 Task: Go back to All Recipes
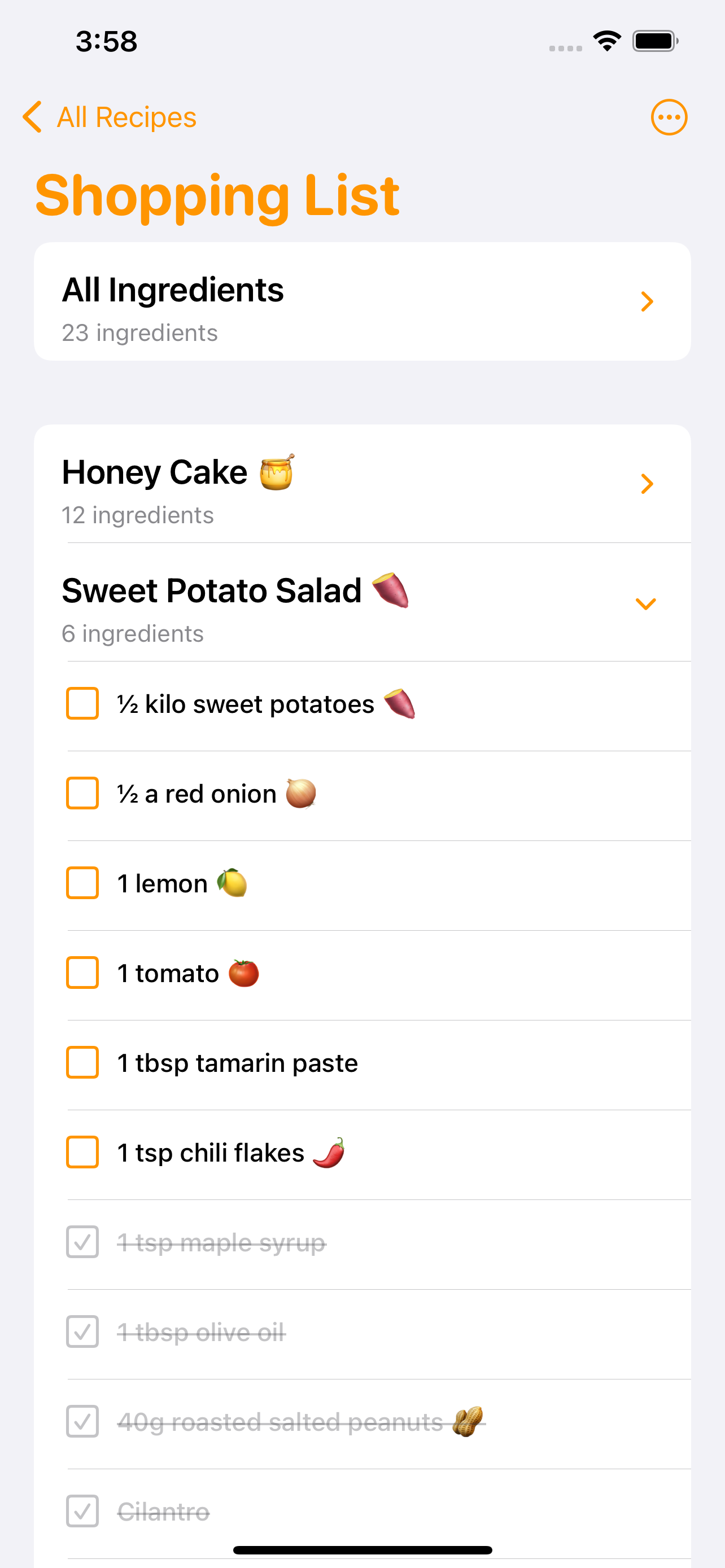(110, 117)
